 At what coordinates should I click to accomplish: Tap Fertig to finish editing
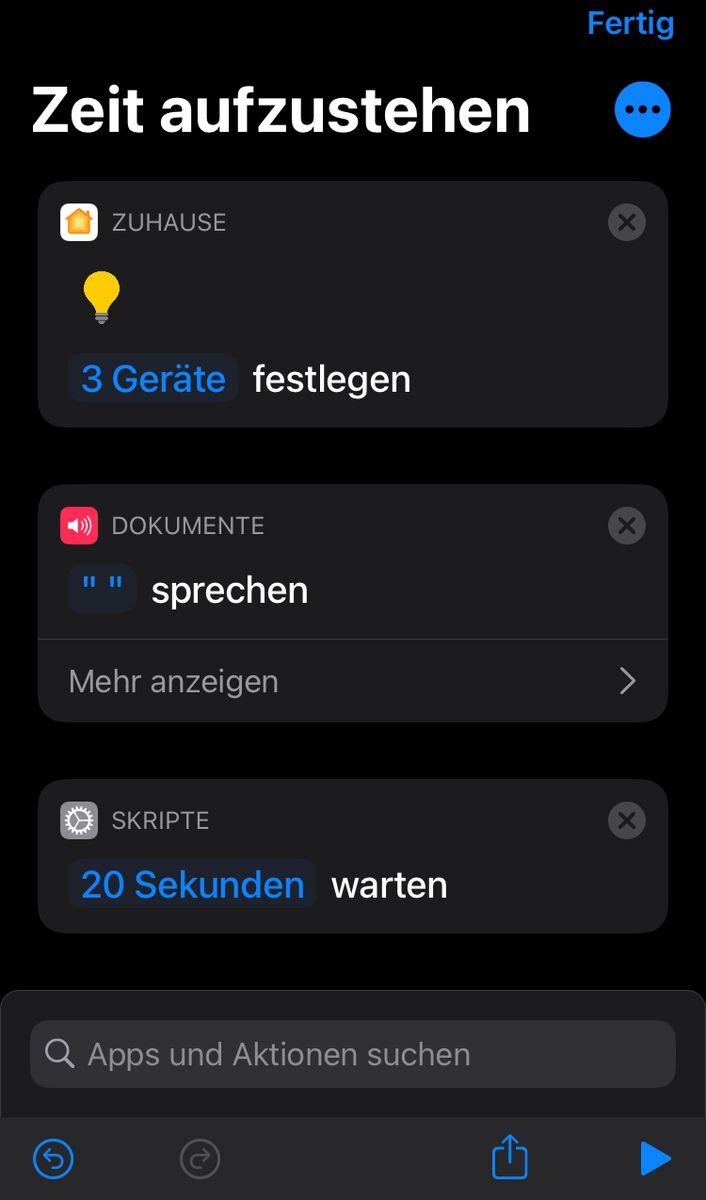pyautogui.click(x=630, y=22)
